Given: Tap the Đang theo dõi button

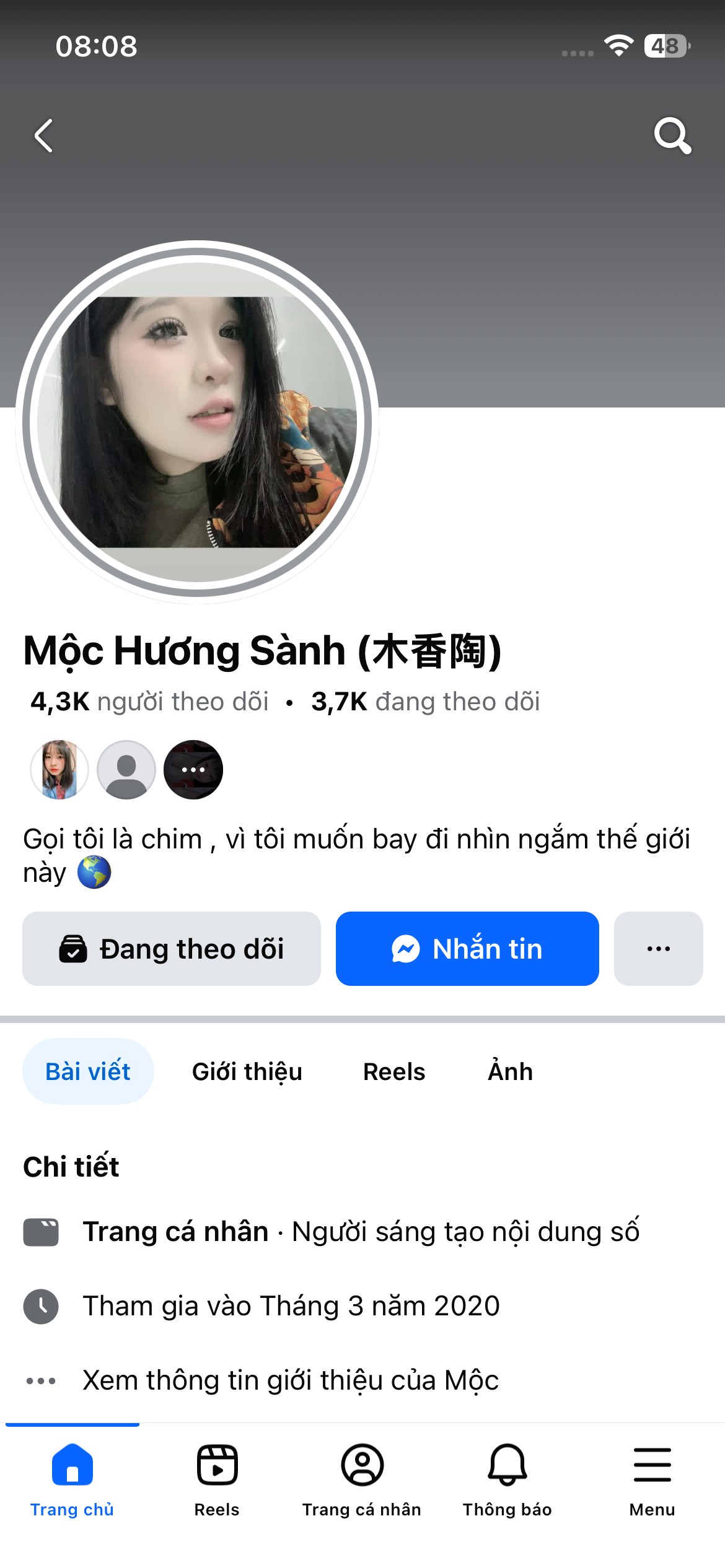Looking at the screenshot, I should pos(172,949).
